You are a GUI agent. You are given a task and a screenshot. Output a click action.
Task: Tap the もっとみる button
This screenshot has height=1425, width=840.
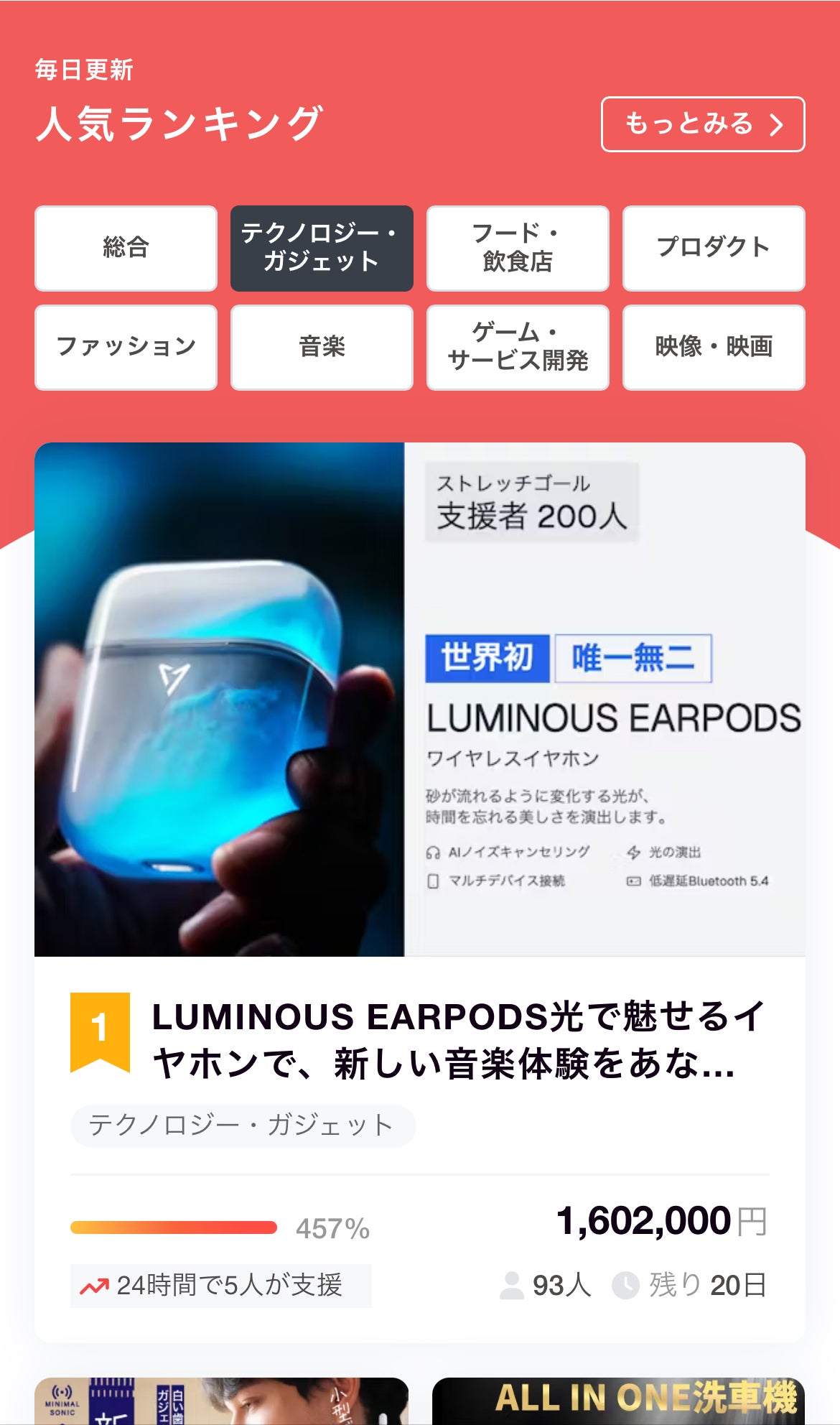click(702, 124)
